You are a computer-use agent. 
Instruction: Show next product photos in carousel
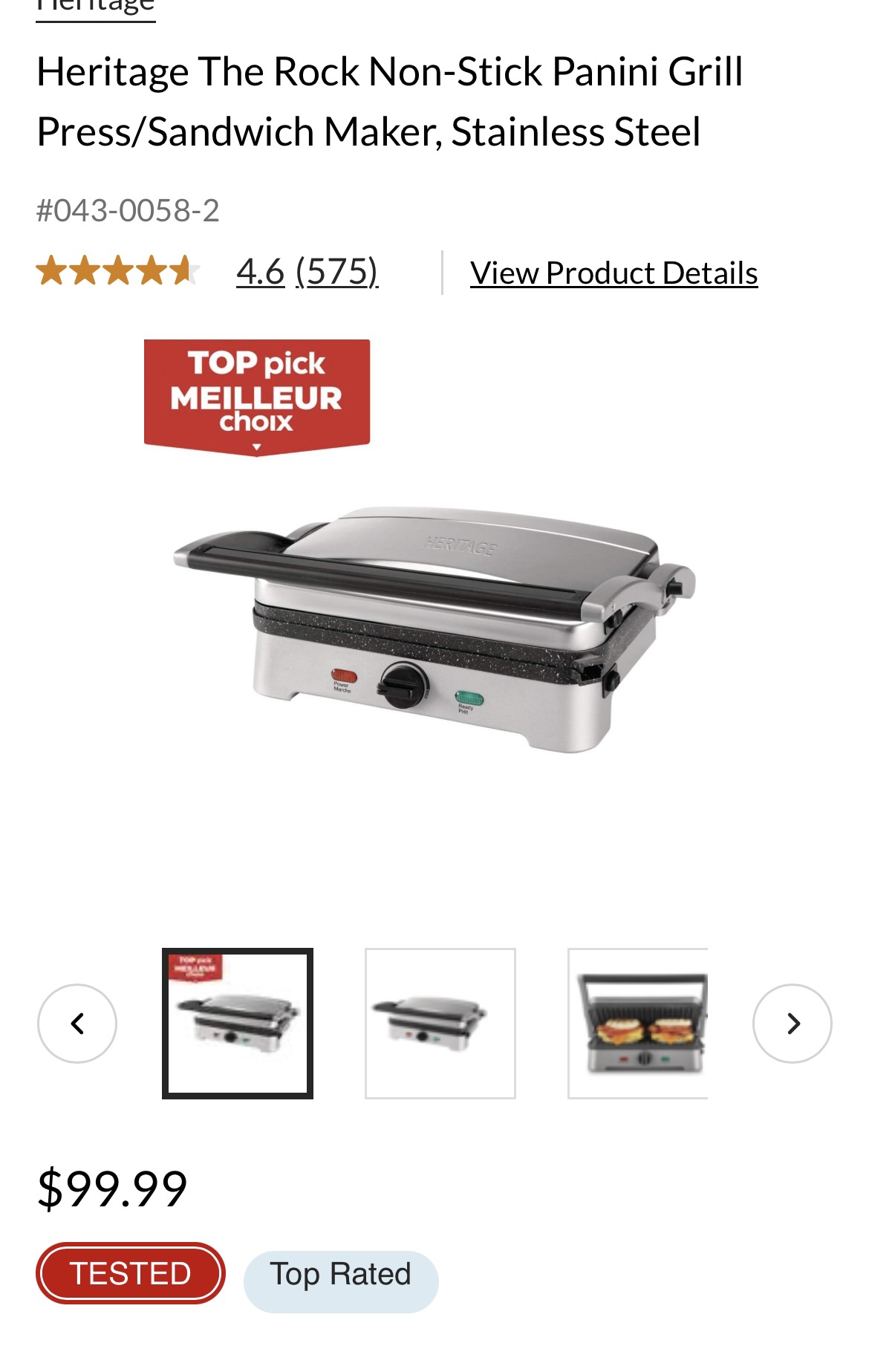click(x=792, y=1024)
